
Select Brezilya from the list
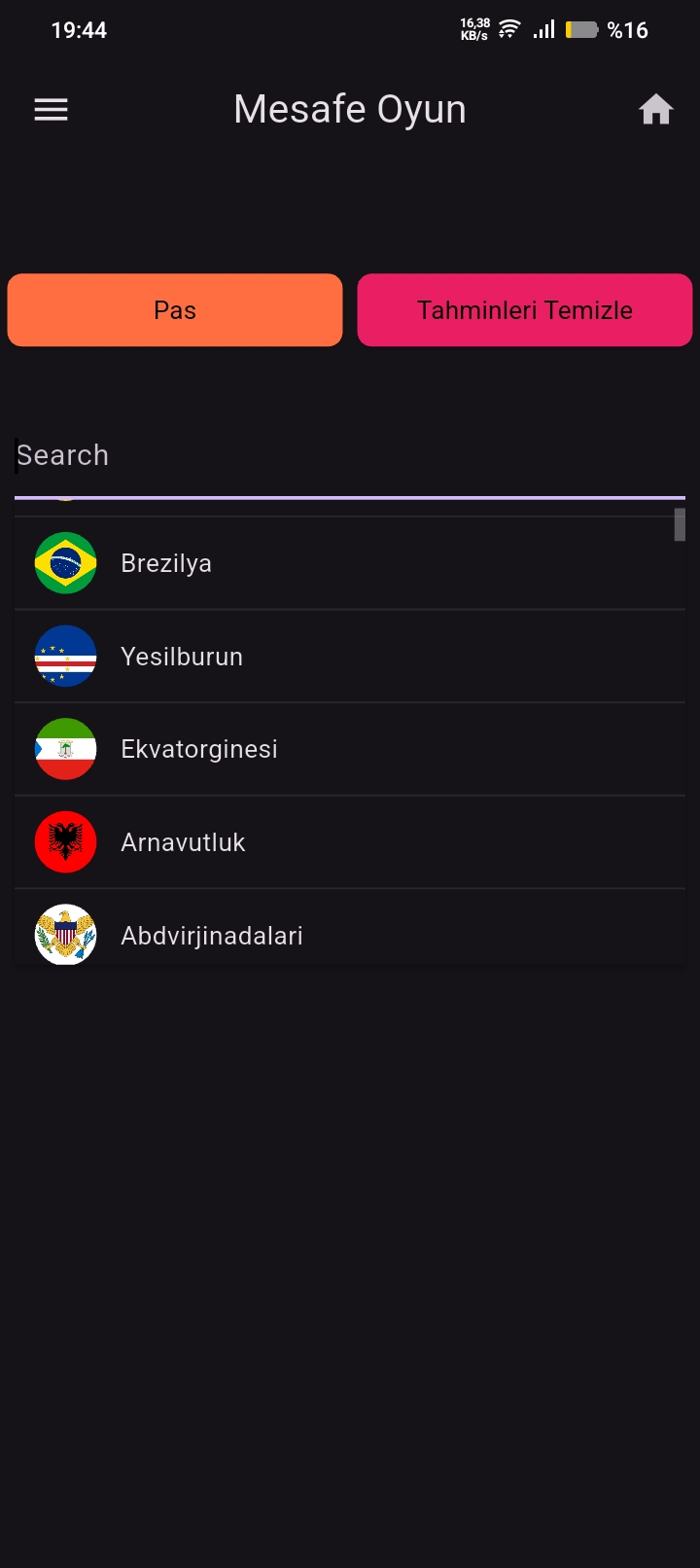tap(350, 563)
